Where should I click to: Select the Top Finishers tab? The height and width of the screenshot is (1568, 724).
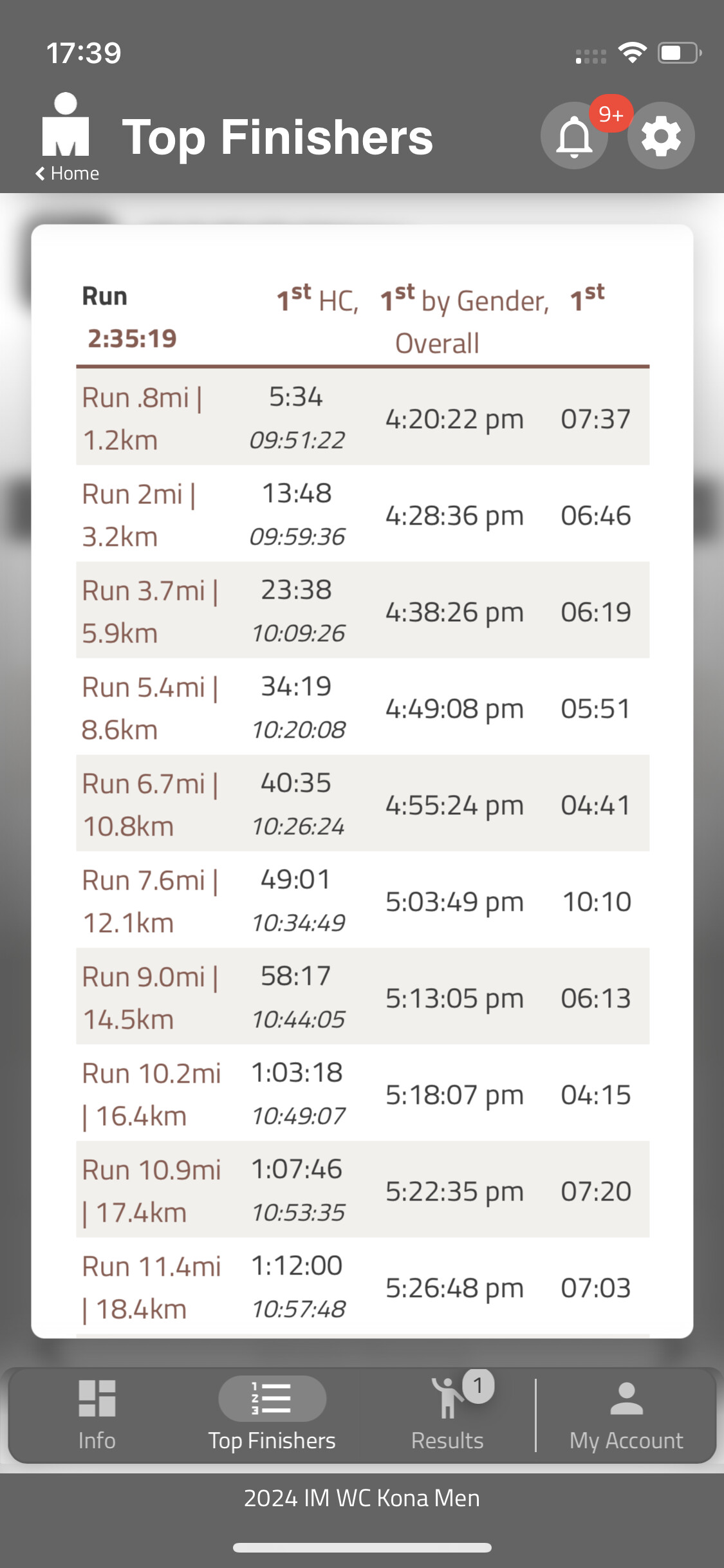coord(272,1415)
